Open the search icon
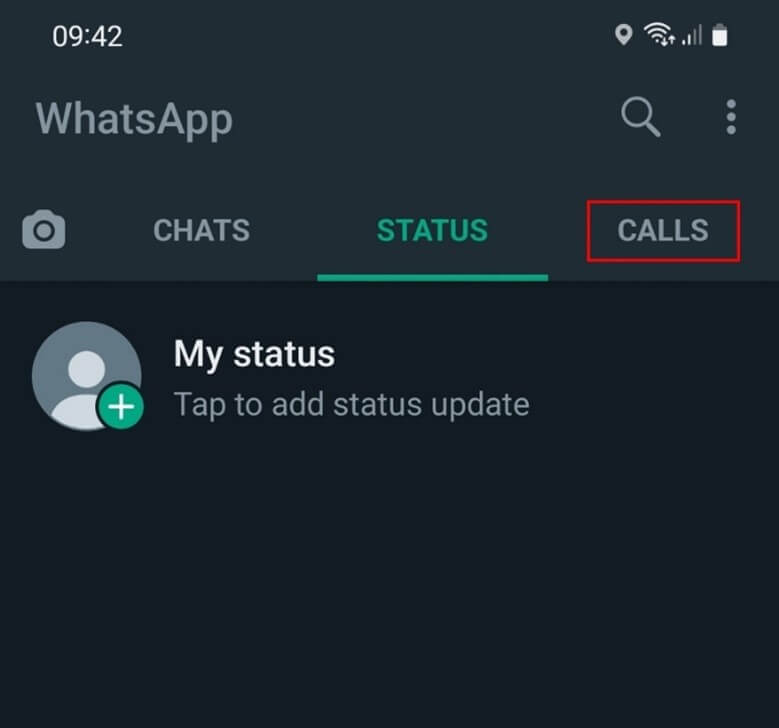This screenshot has height=728, width=779. (640, 118)
